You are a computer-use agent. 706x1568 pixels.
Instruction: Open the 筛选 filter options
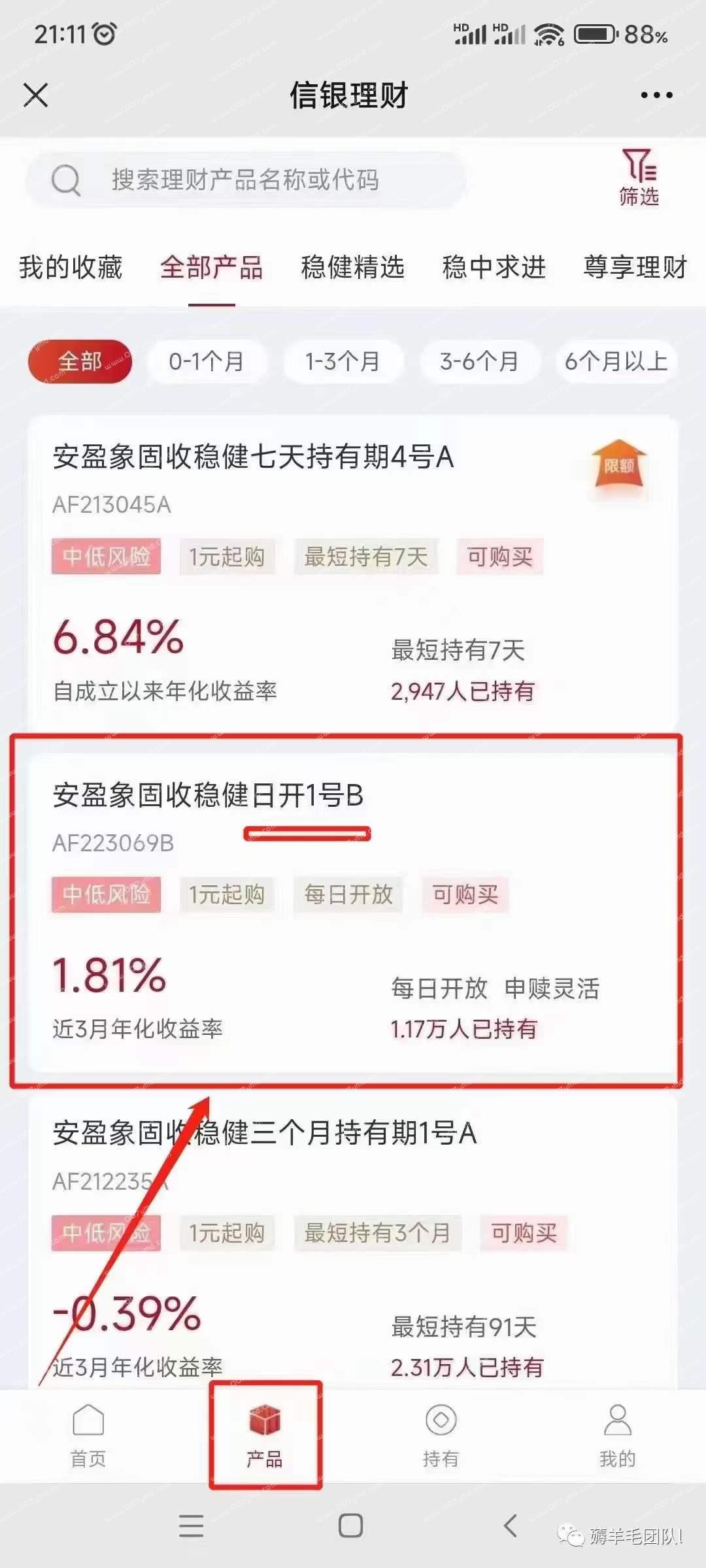639,178
